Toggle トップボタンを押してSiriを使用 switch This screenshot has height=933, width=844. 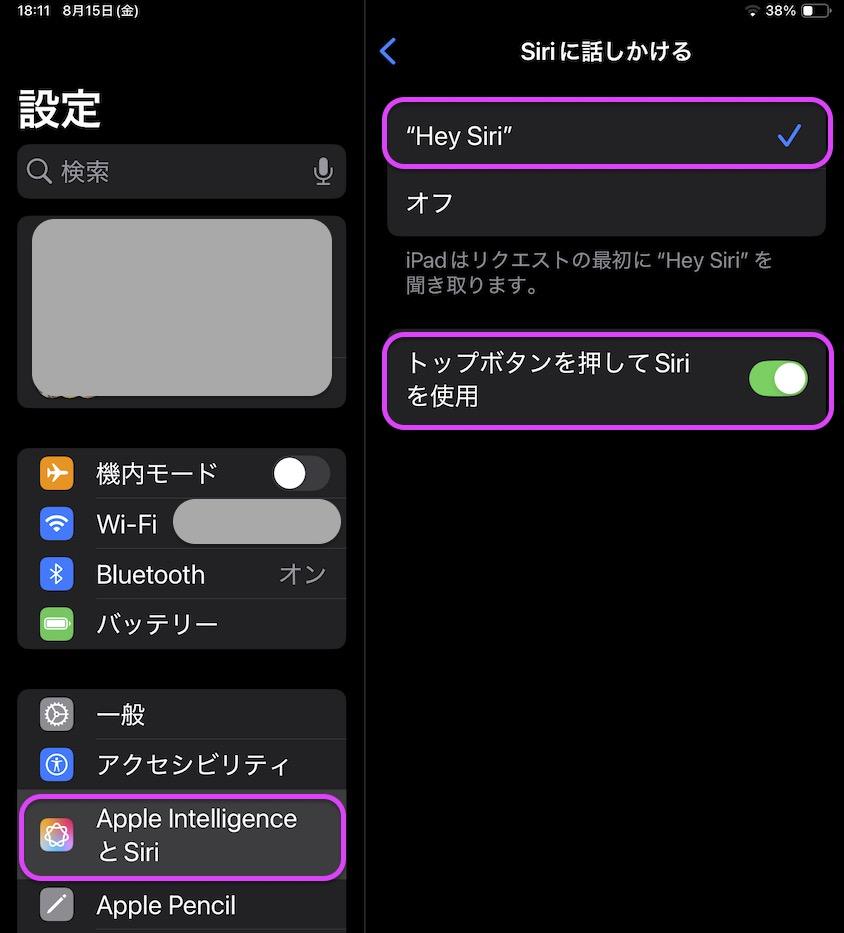pos(777,379)
